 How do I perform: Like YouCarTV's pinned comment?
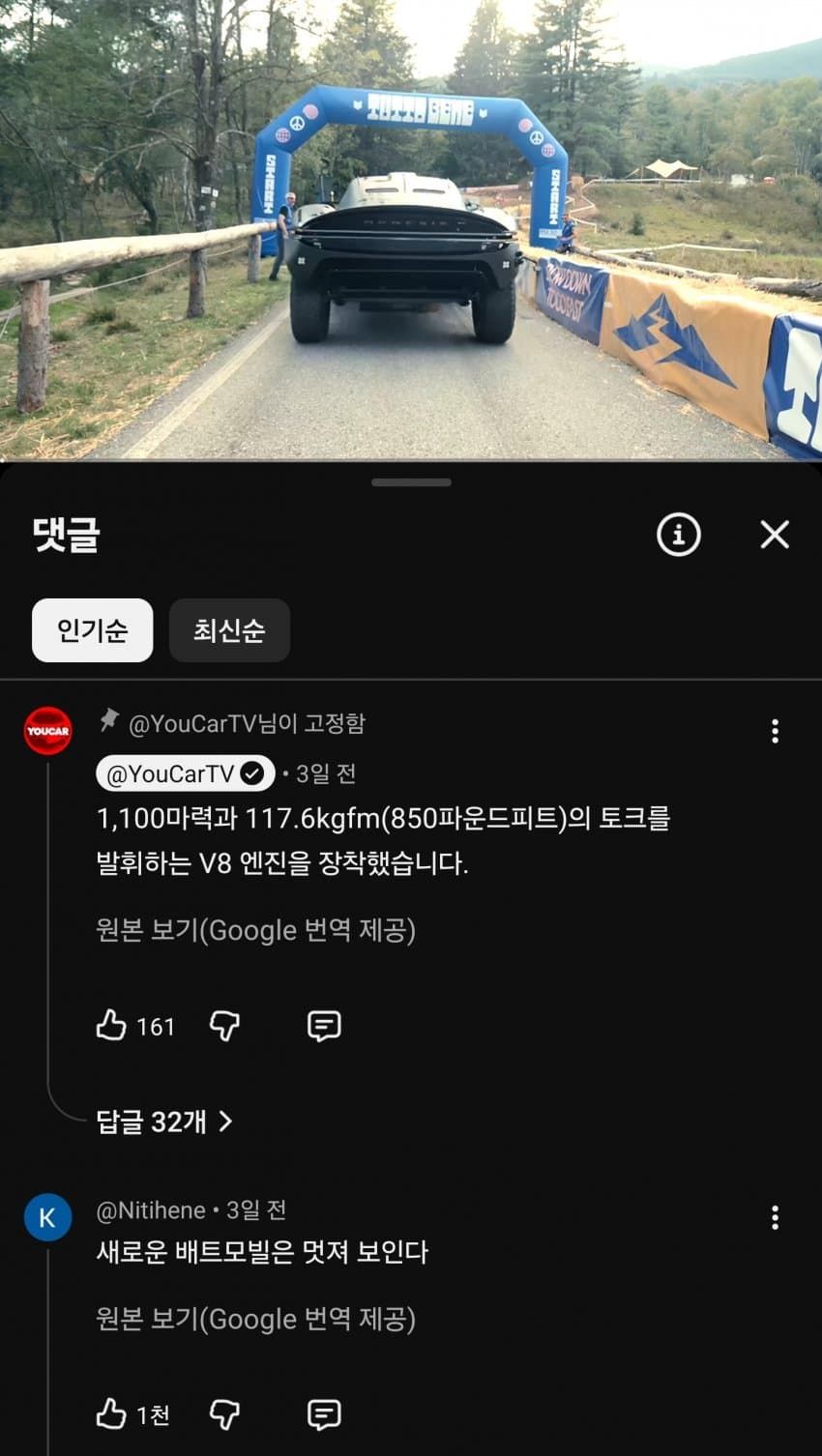[x=111, y=1026]
